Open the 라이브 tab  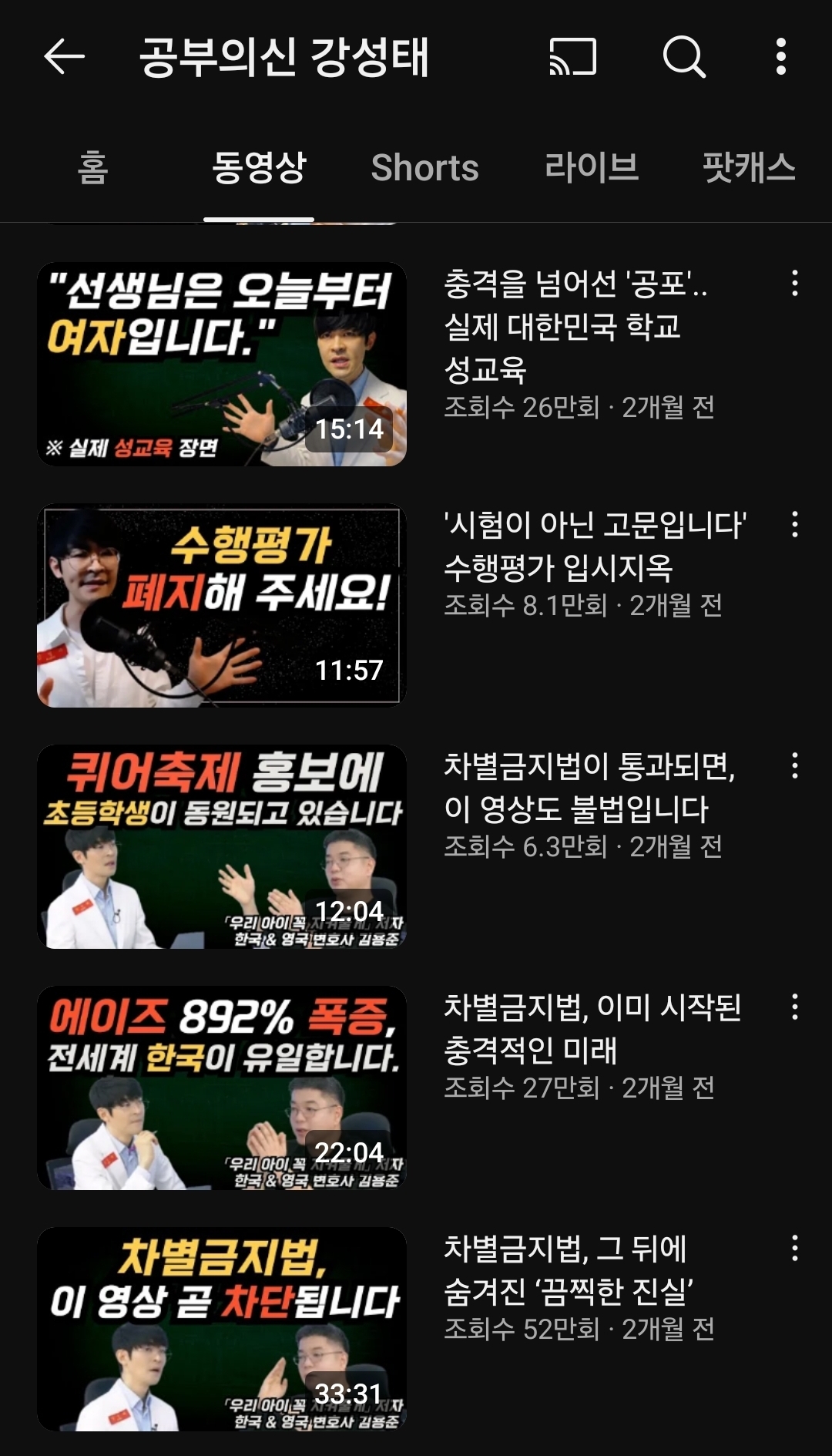pos(592,167)
